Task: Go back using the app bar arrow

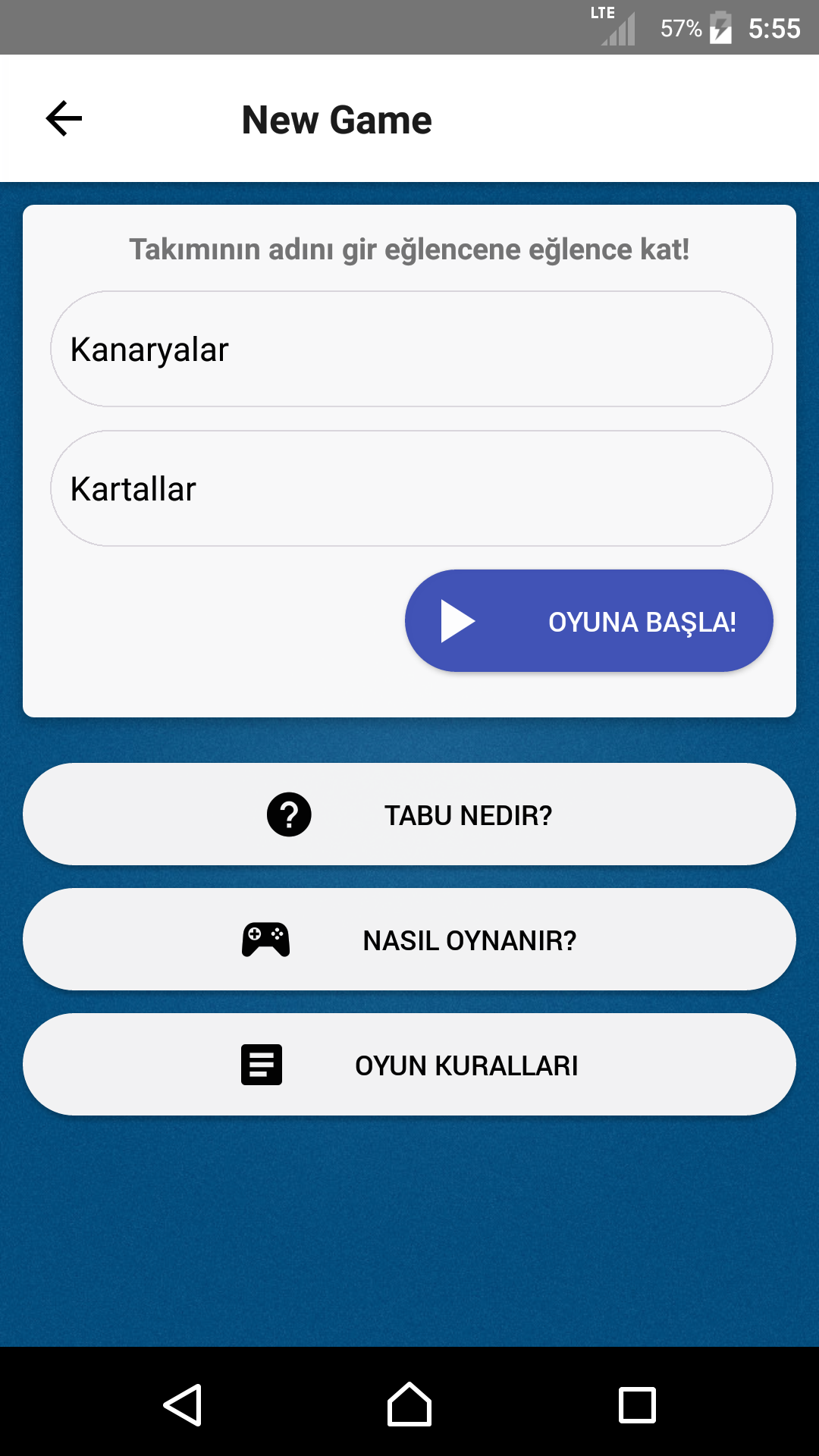Action: pos(64,119)
